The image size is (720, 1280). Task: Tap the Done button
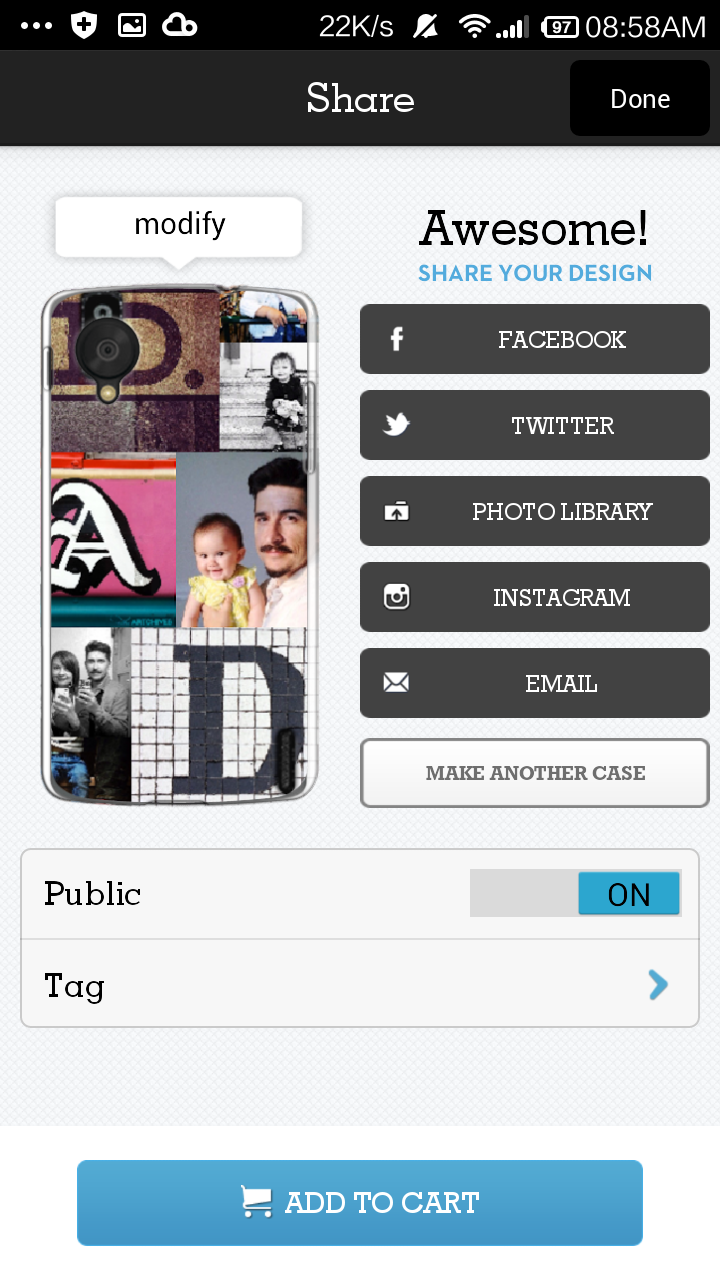point(639,98)
